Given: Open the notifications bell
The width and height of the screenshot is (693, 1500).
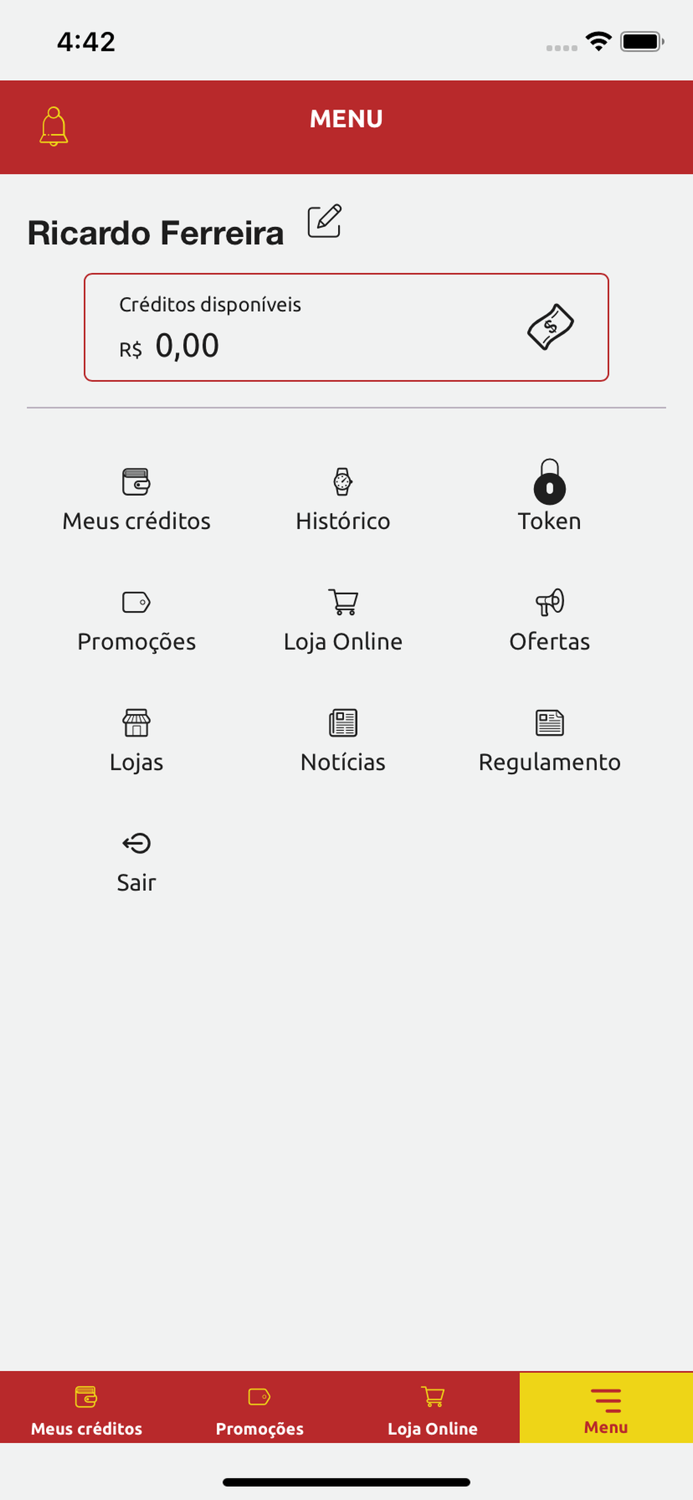Looking at the screenshot, I should (x=54, y=126).
